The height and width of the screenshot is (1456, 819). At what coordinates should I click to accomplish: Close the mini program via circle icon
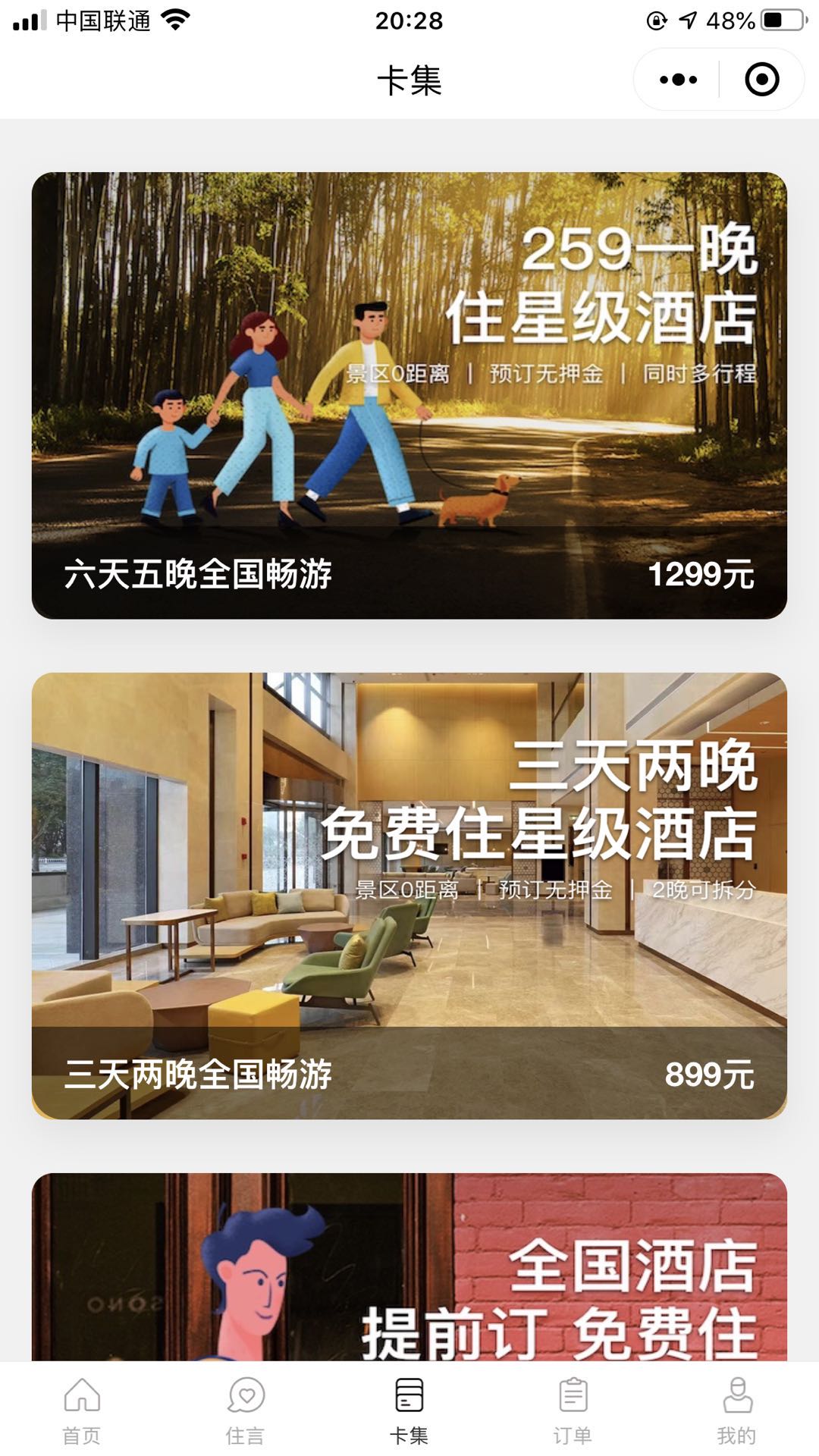[761, 80]
